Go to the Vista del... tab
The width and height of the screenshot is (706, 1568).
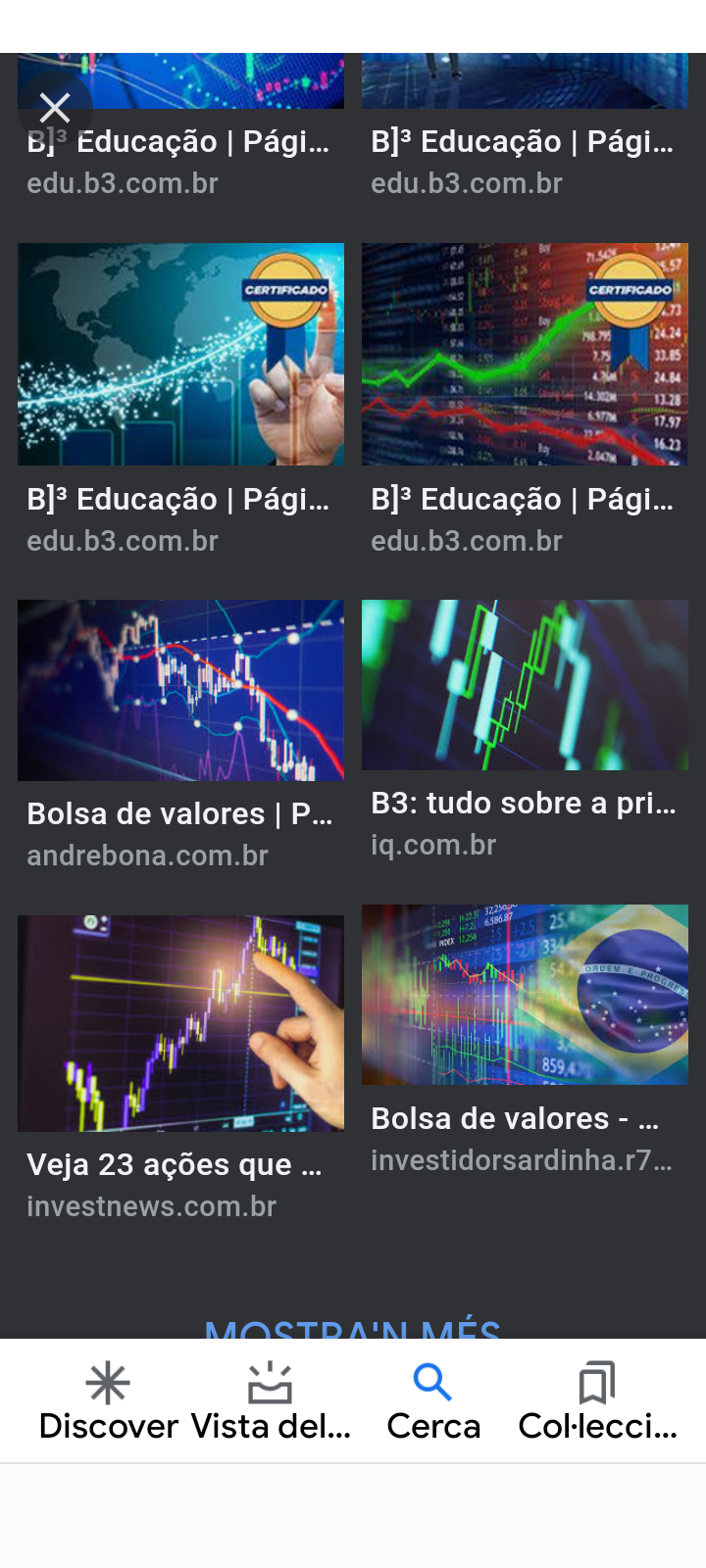271,1401
